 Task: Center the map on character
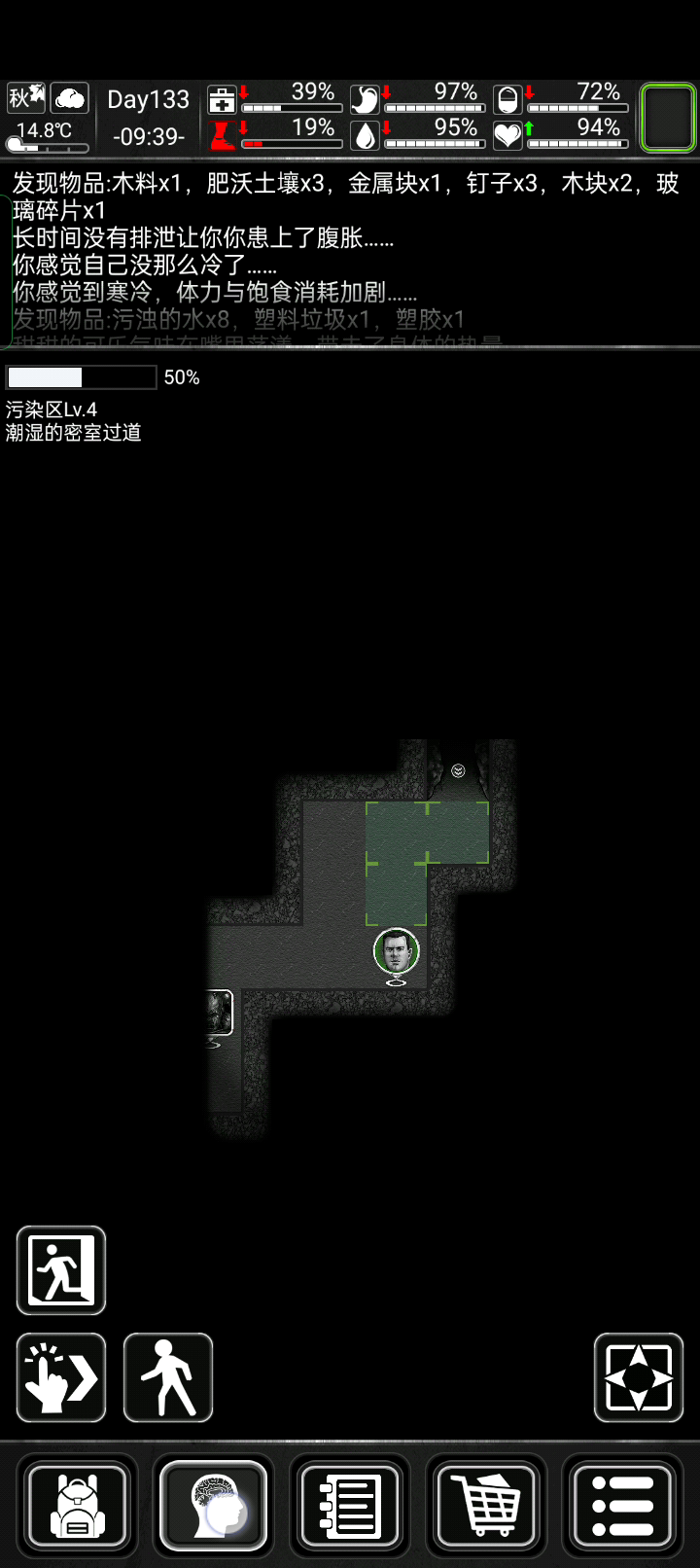(x=639, y=1377)
